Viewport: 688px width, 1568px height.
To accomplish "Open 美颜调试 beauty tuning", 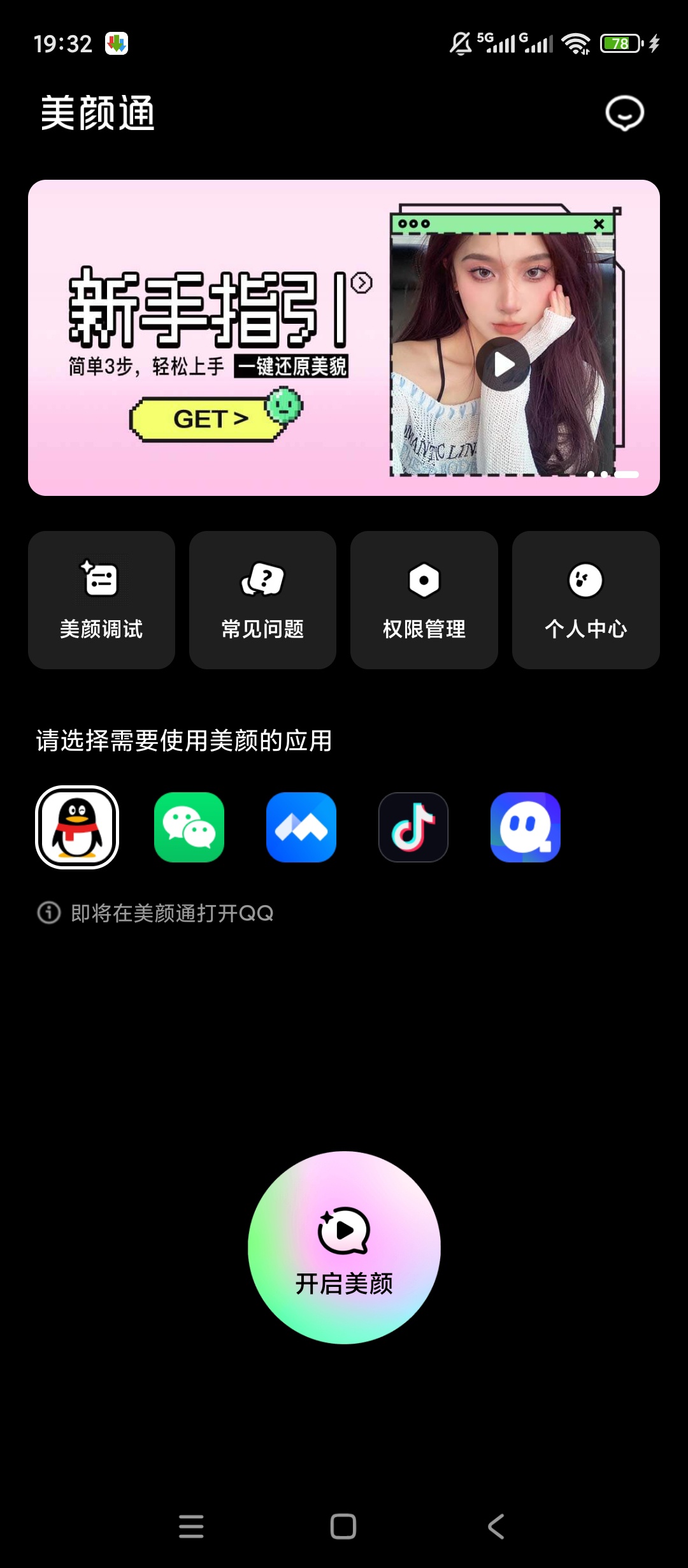I will [x=101, y=600].
